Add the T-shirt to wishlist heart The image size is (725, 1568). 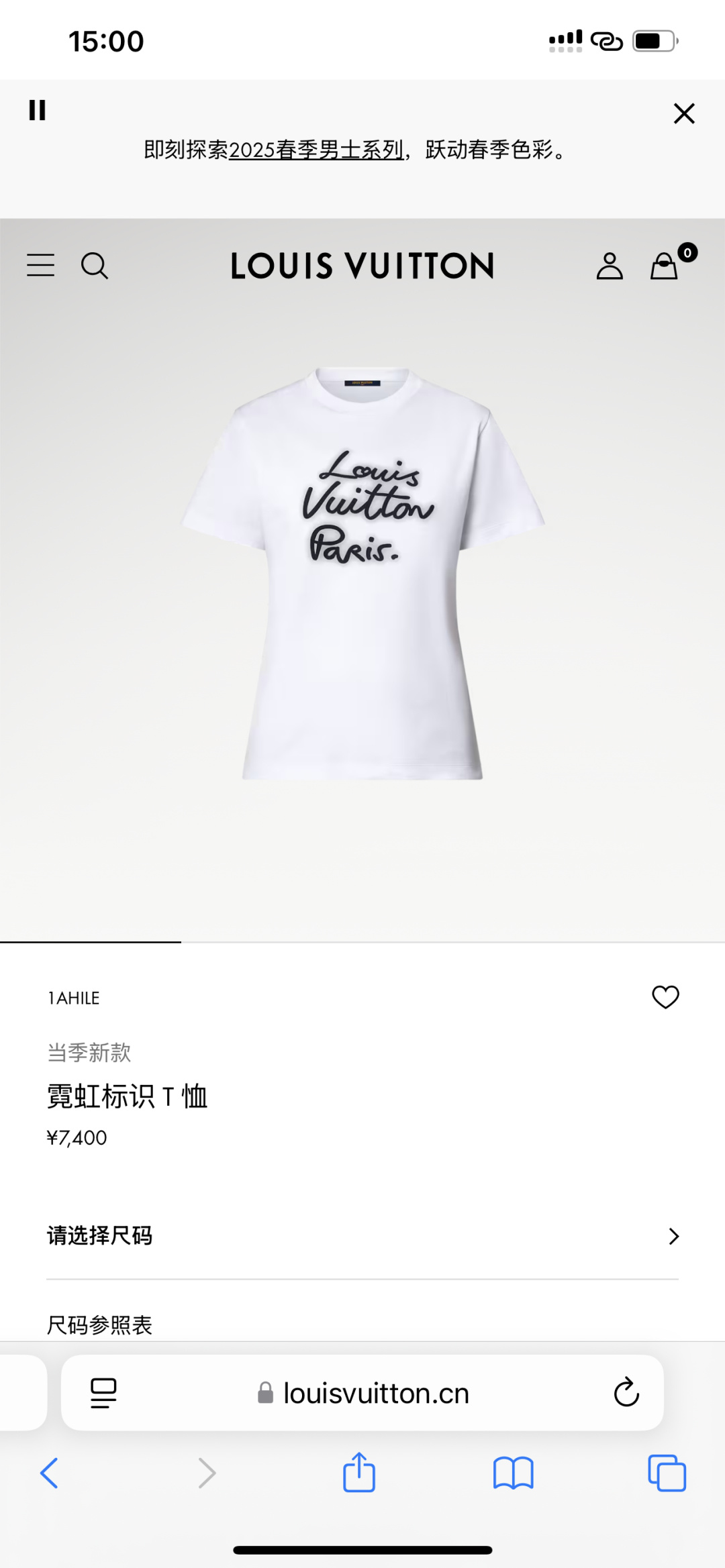pyautogui.click(x=665, y=997)
